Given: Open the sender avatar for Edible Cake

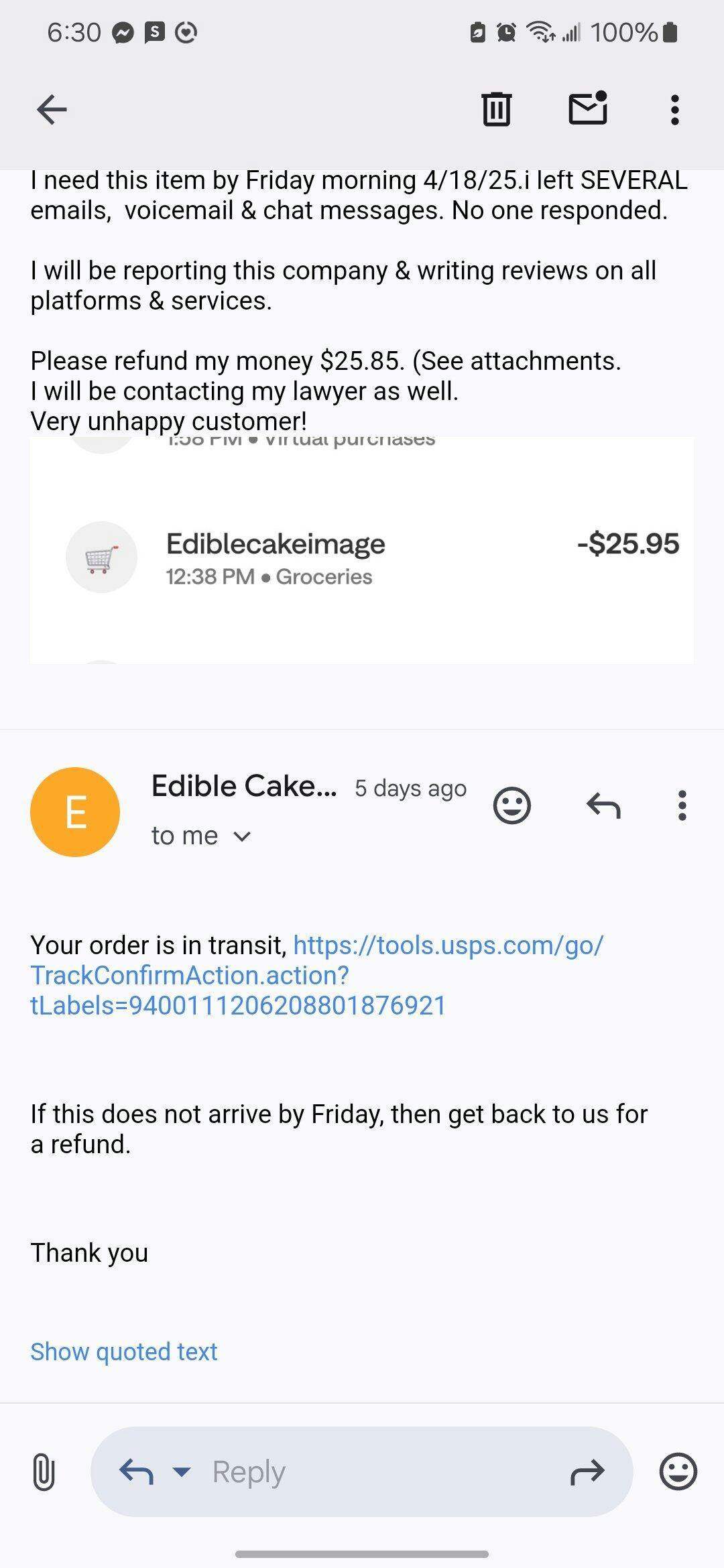Looking at the screenshot, I should pos(75,812).
